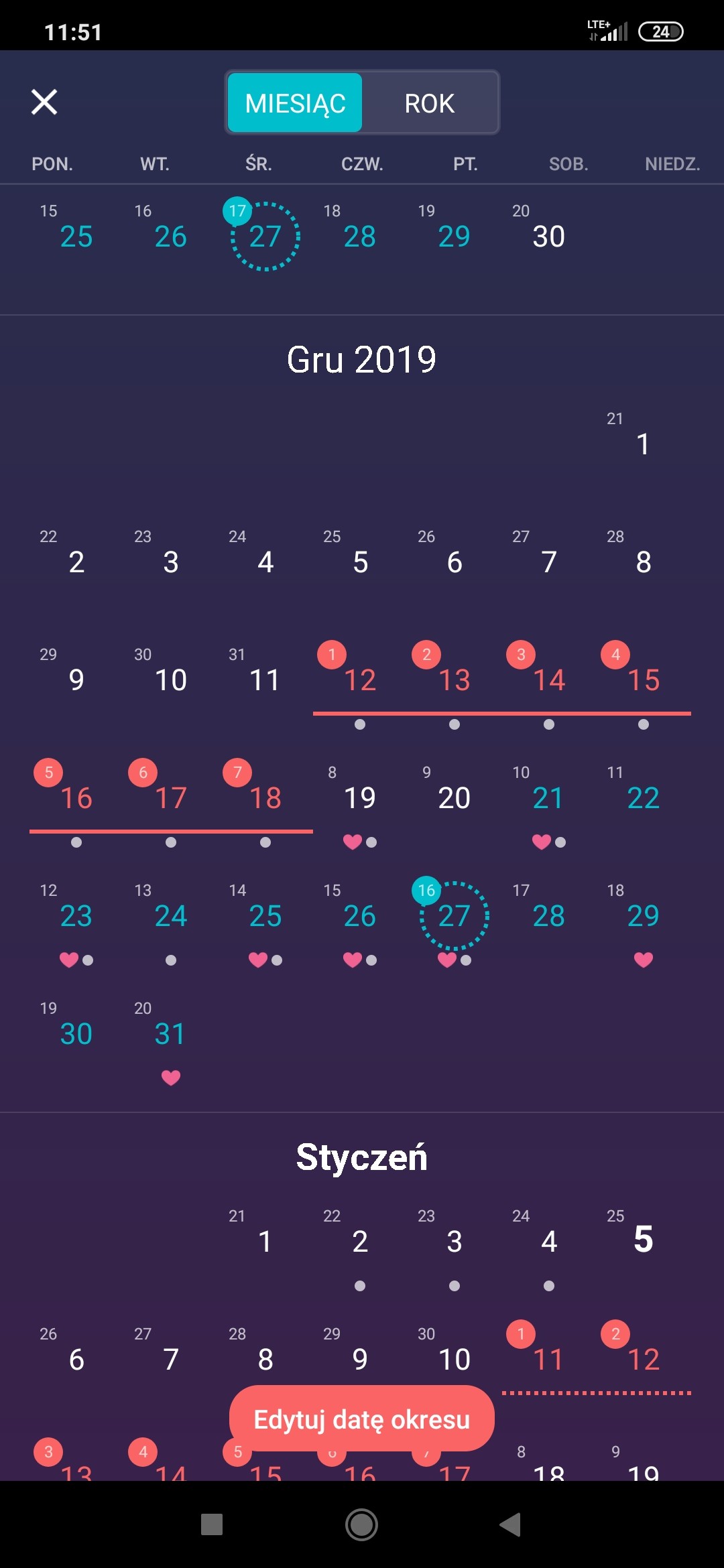Open December 27 with dotted circle

(454, 915)
